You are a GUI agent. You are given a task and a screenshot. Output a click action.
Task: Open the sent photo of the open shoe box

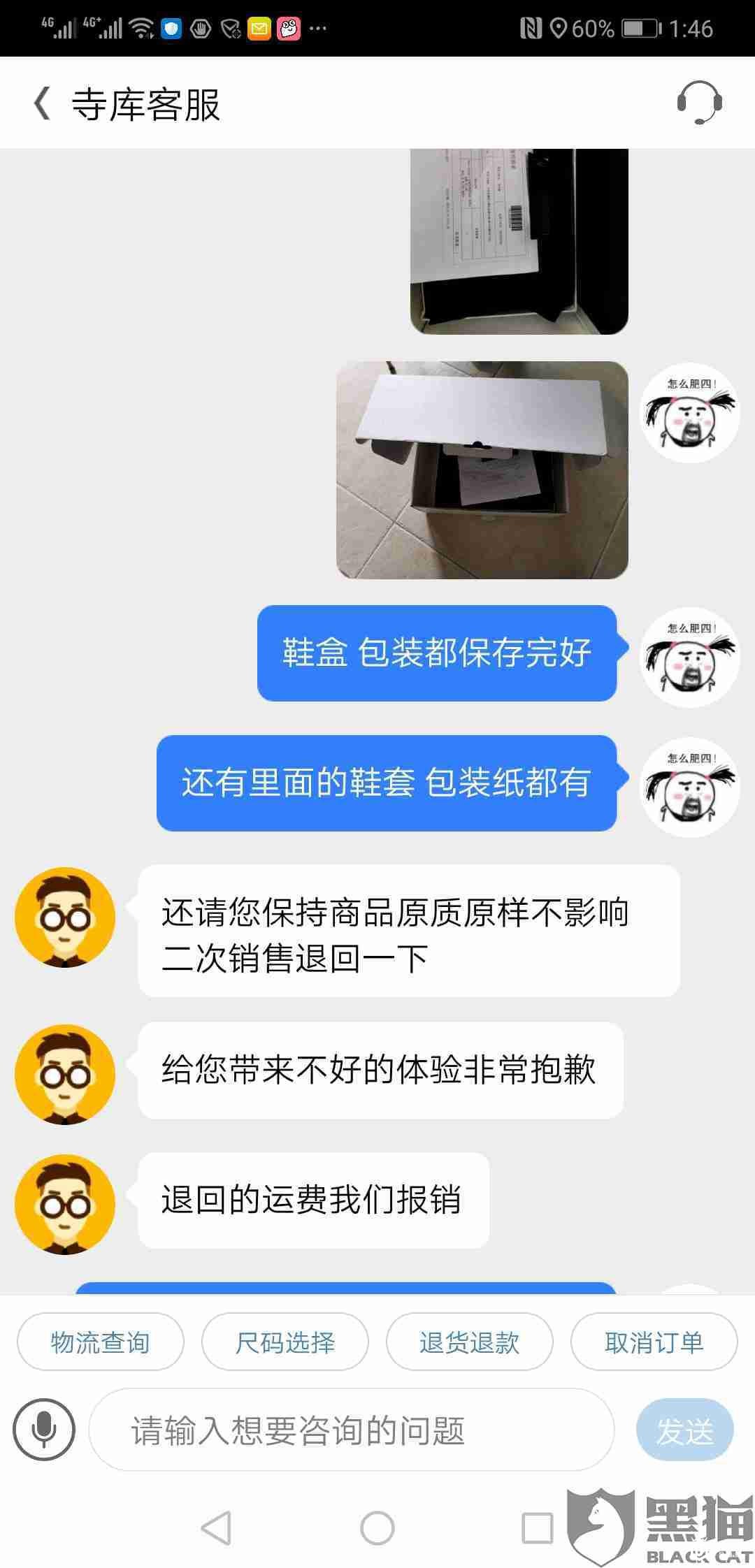482,470
